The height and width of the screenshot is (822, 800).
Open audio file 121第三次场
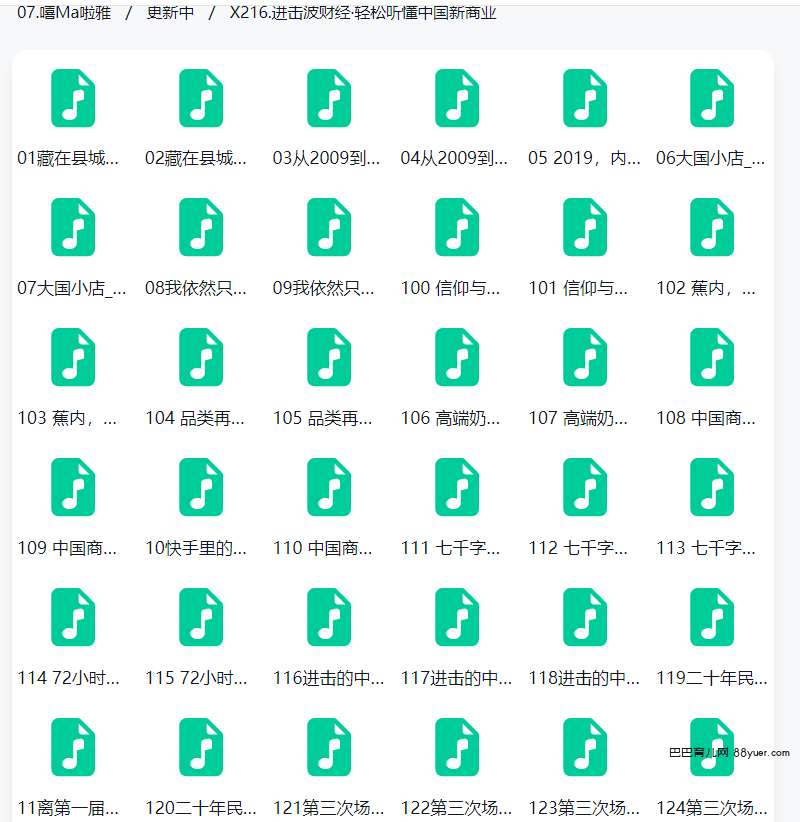(x=329, y=748)
